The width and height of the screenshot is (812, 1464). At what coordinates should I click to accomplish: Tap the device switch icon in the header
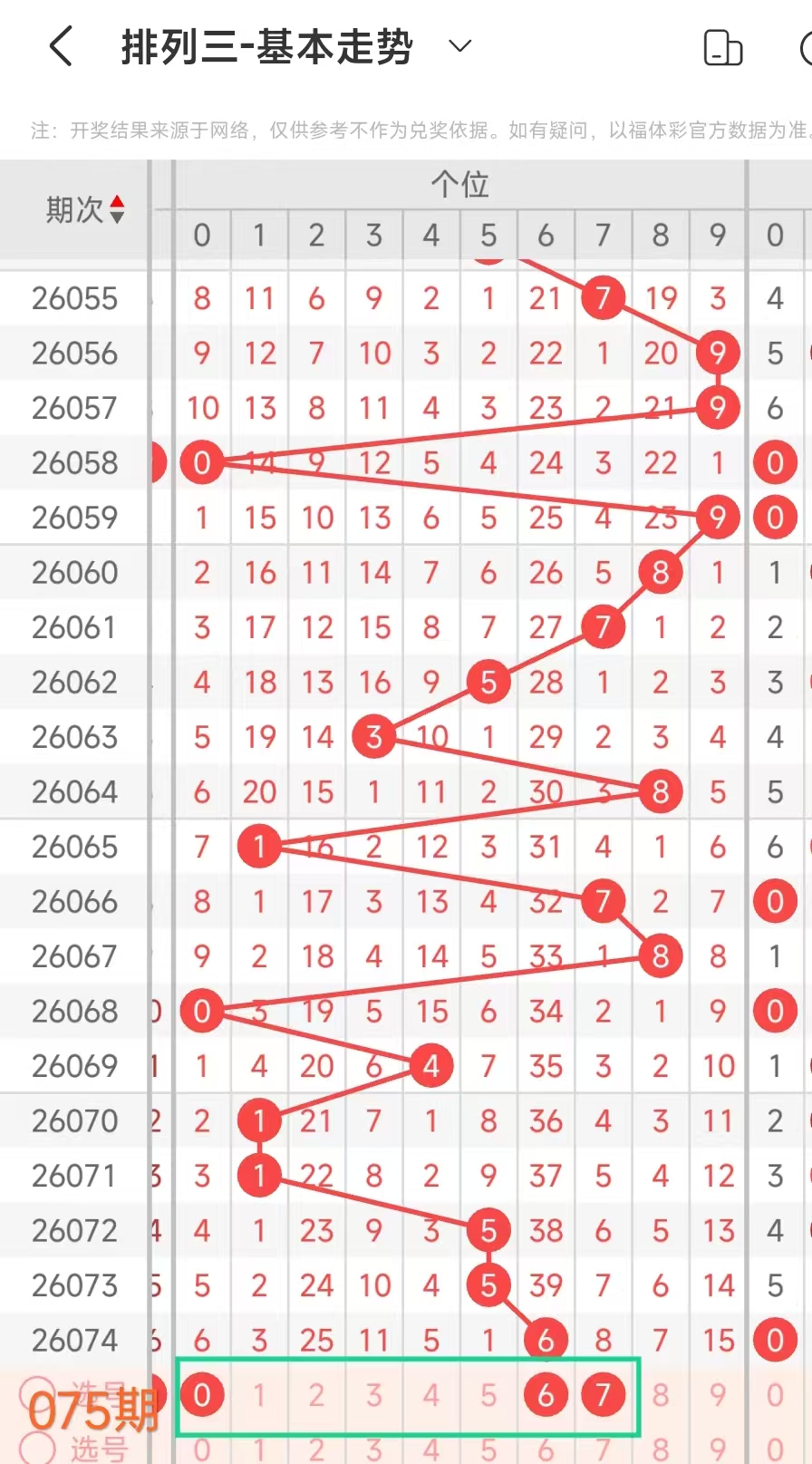722,48
